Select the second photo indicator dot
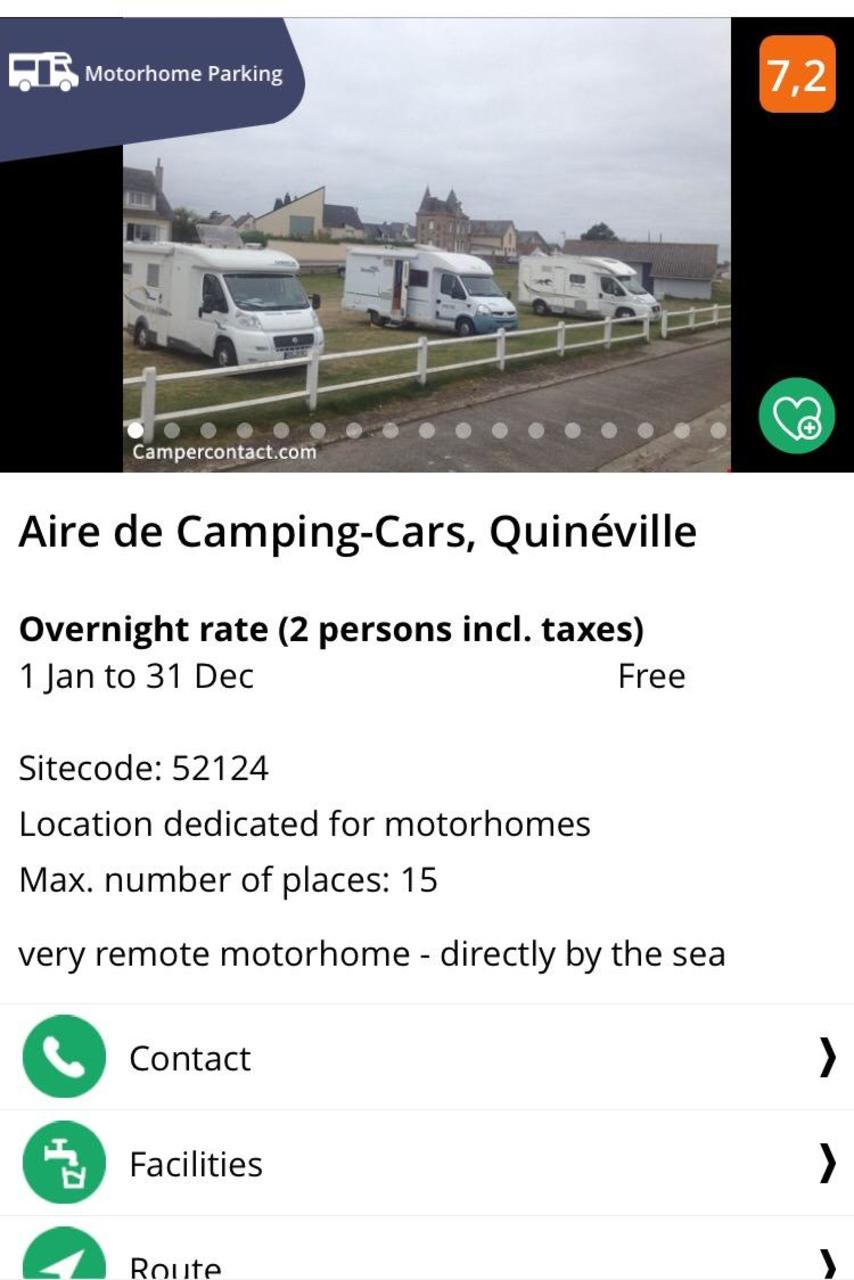The height and width of the screenshot is (1280, 854). coord(172,430)
